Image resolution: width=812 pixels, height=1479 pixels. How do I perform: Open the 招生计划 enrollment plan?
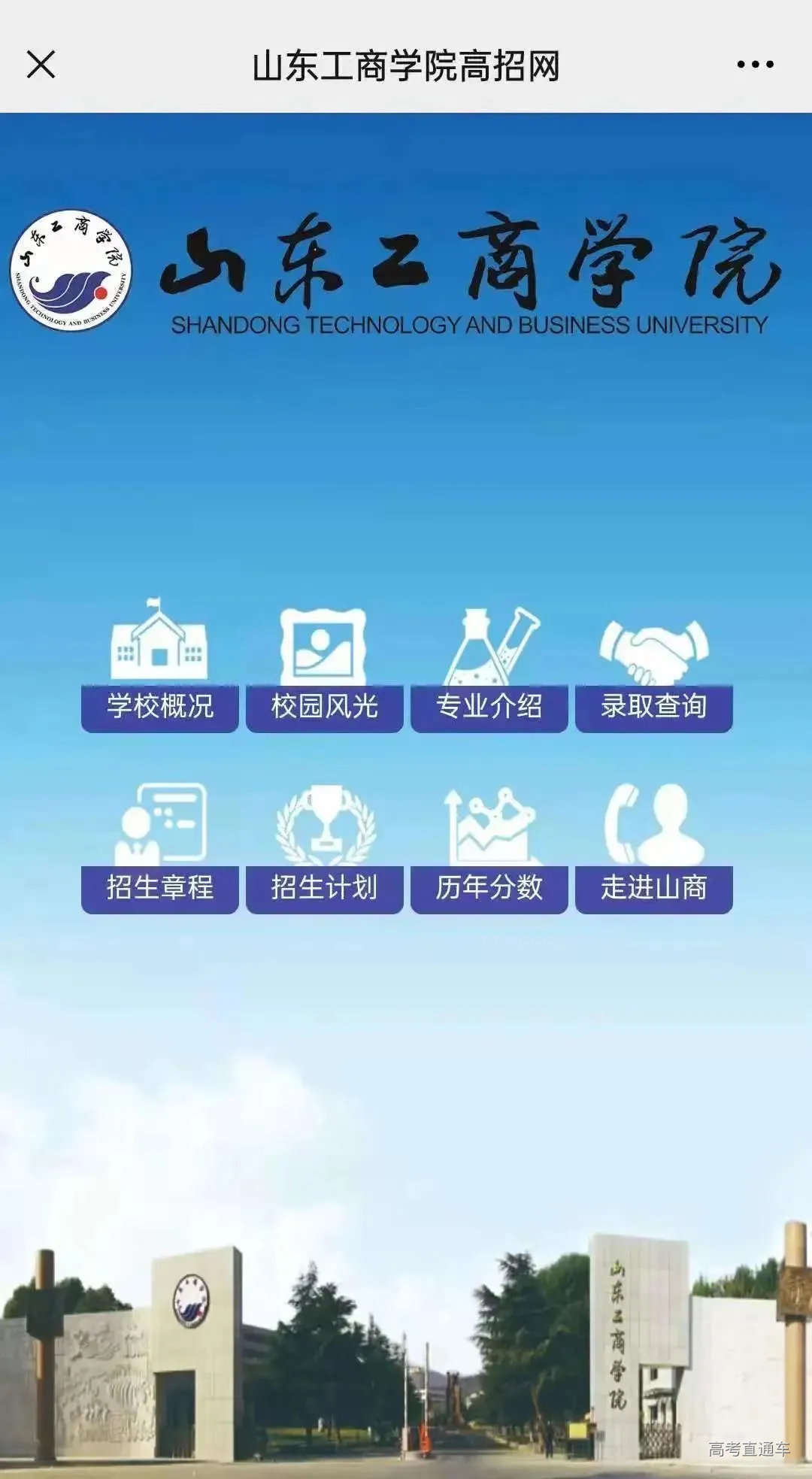[x=326, y=887]
